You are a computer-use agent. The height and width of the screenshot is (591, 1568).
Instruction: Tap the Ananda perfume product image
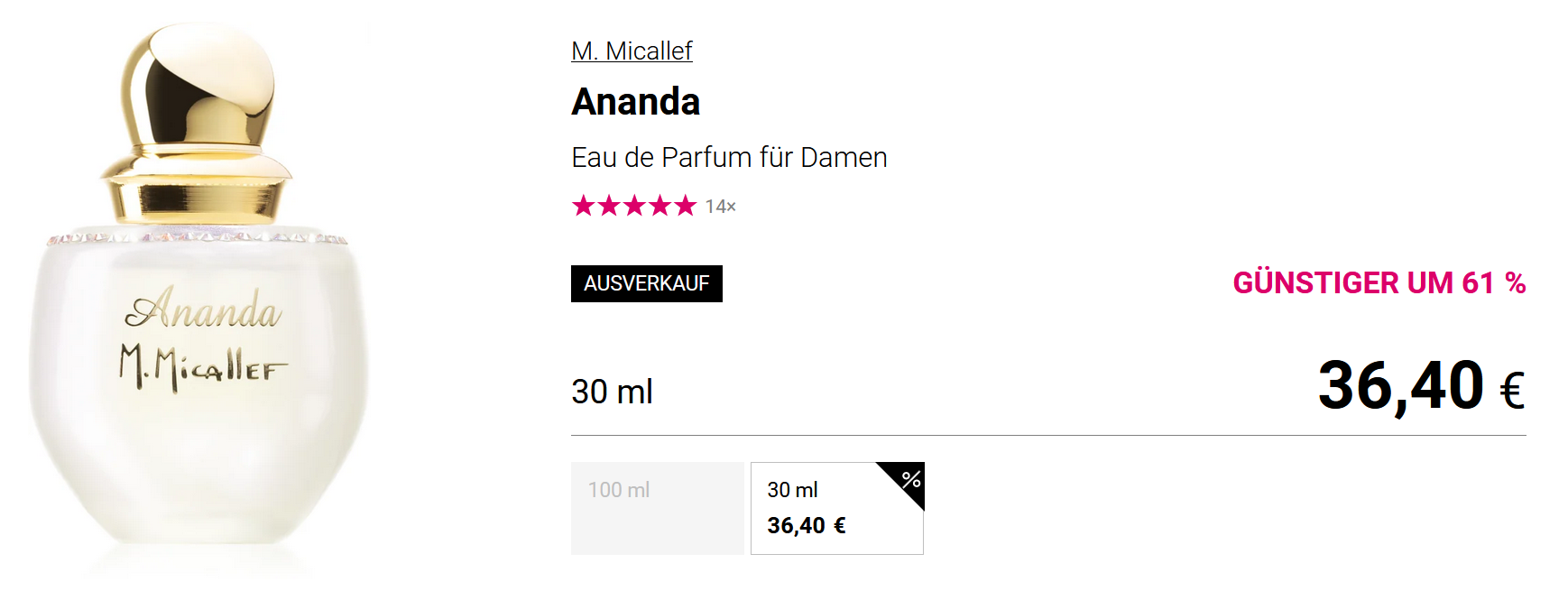click(x=199, y=298)
